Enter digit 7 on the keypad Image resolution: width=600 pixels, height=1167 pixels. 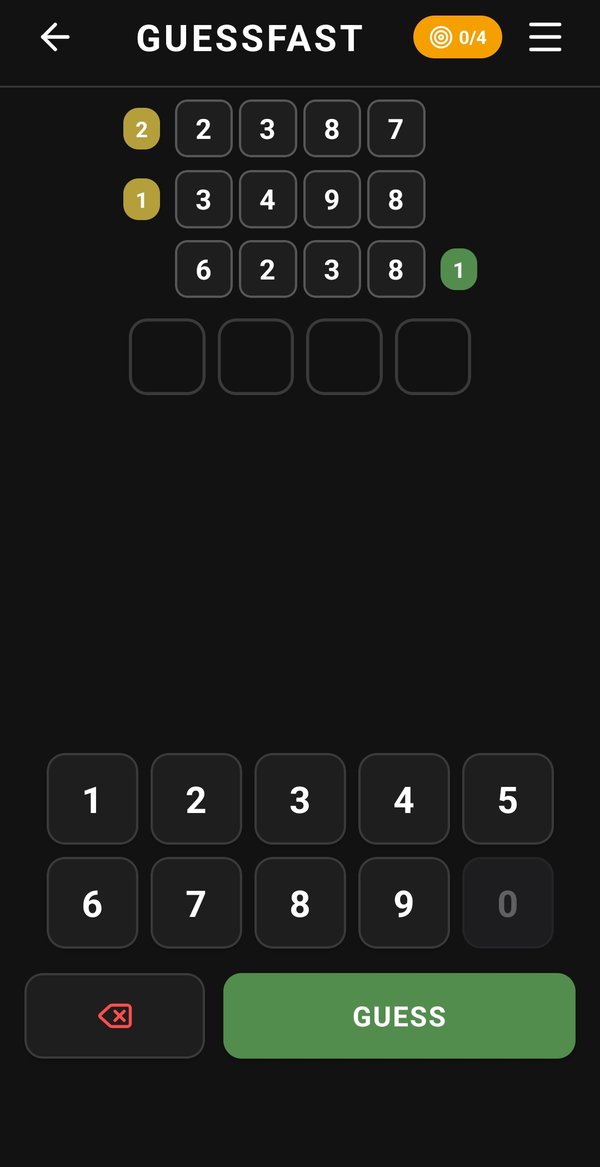tap(196, 903)
